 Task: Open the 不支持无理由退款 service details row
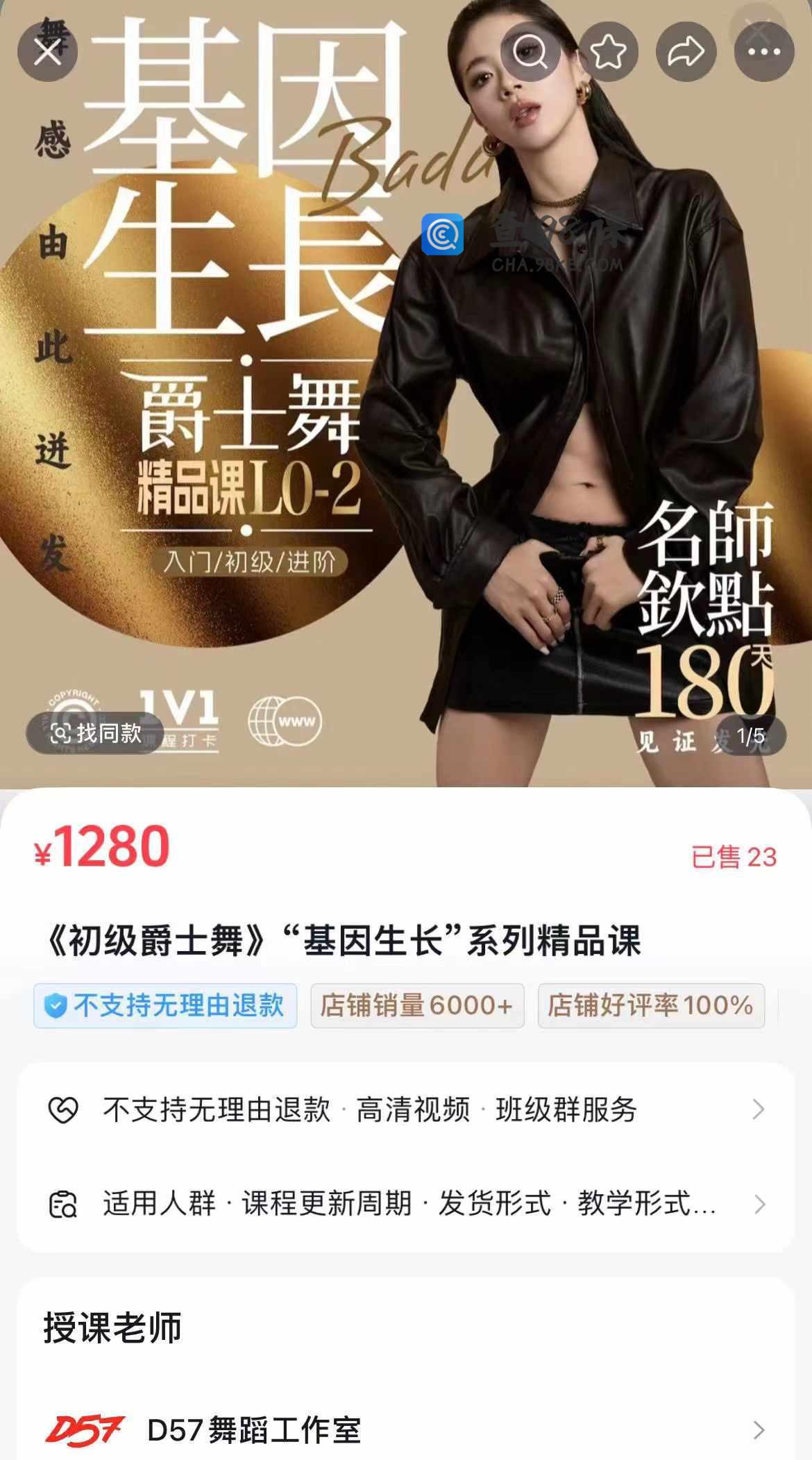tap(406, 1109)
